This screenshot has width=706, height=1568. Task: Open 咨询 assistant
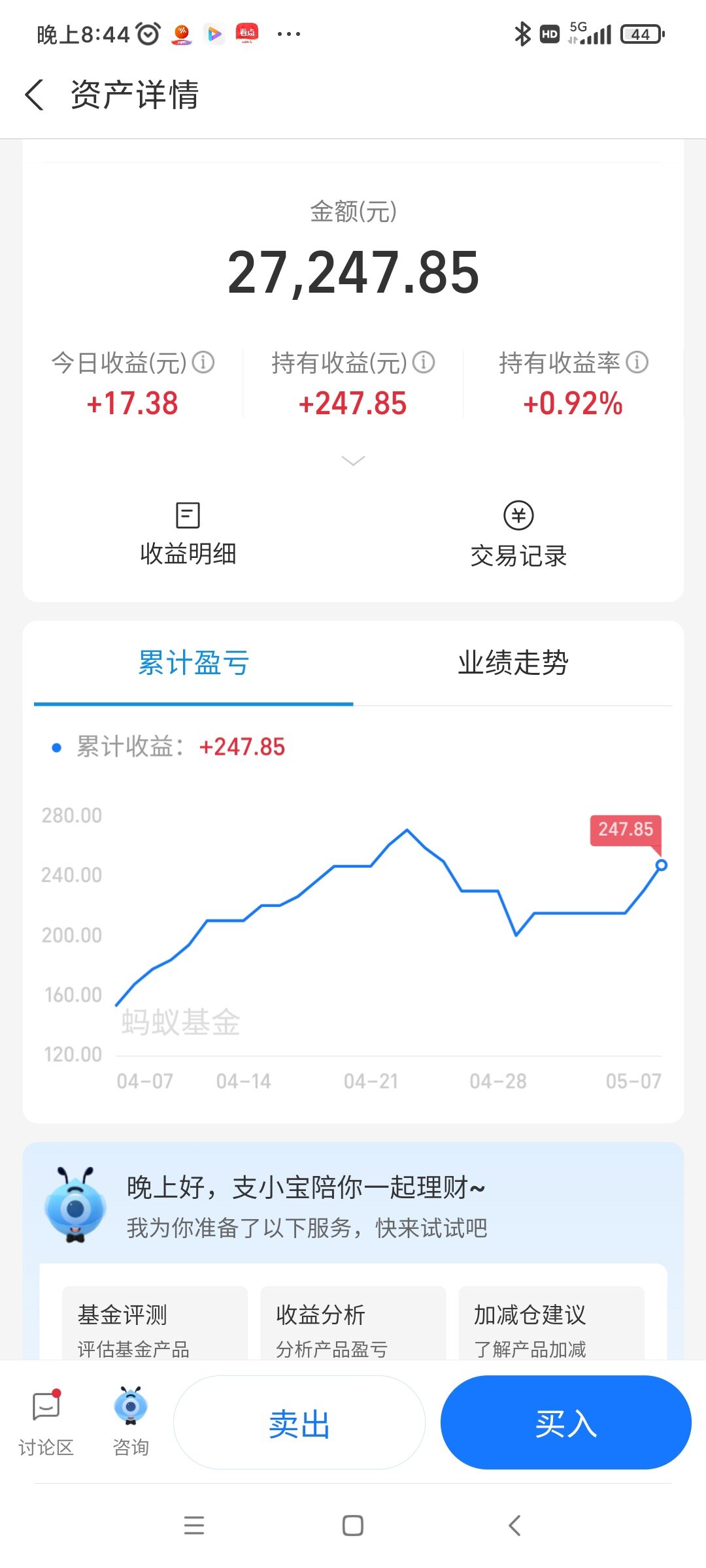tap(131, 1422)
